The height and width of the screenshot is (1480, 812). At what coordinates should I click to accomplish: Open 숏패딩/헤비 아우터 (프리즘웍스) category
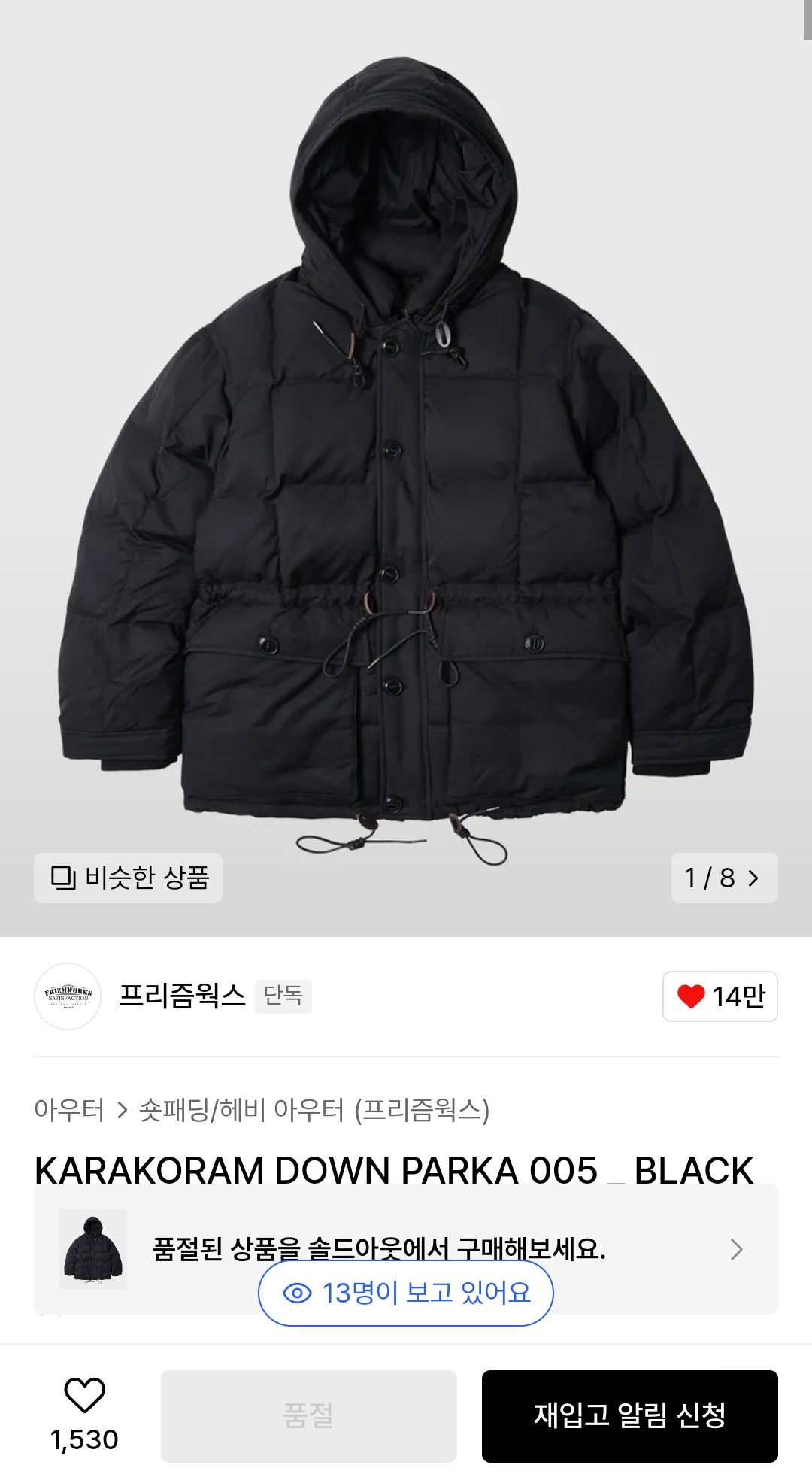pyautogui.click(x=314, y=1110)
